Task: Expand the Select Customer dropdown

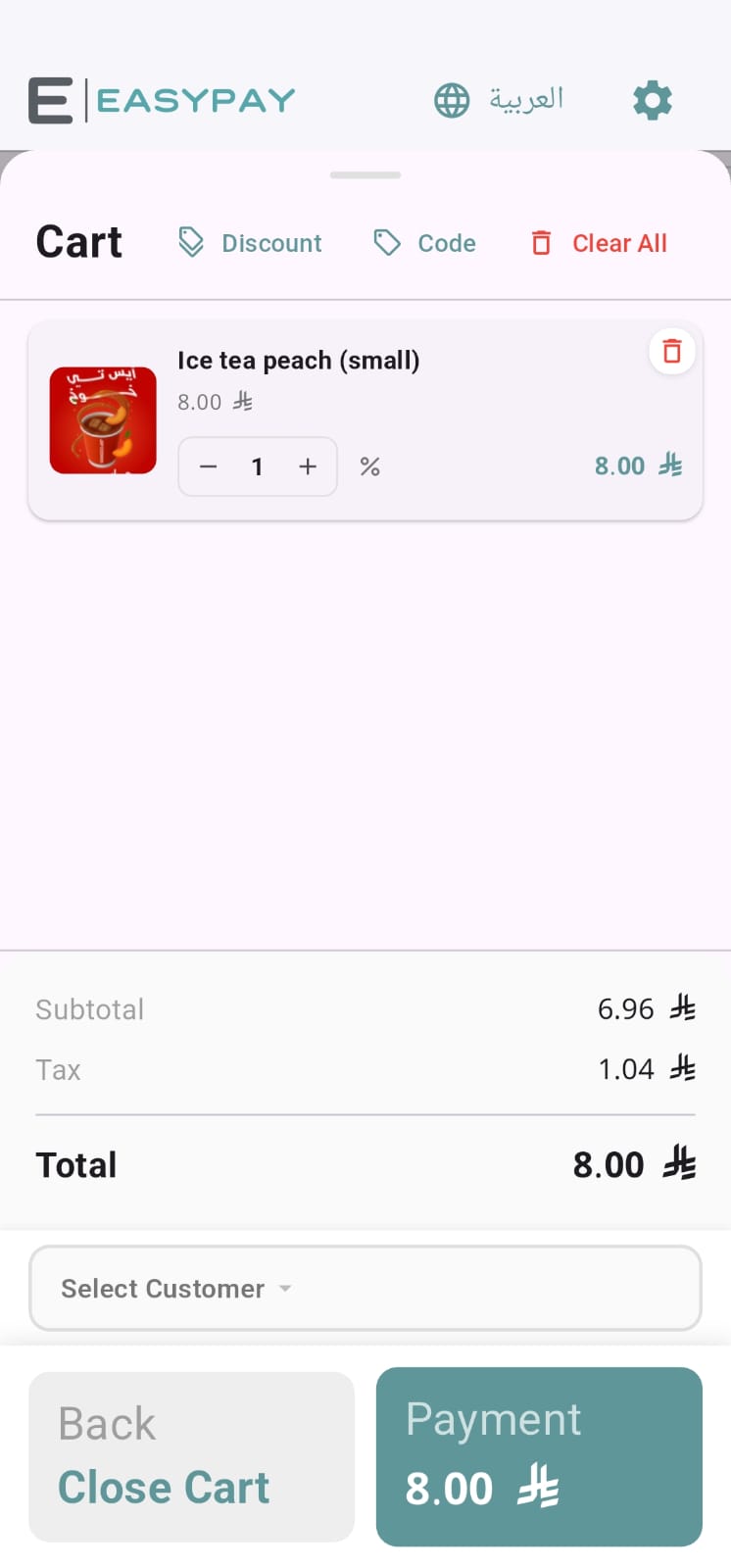Action: 365,1288
